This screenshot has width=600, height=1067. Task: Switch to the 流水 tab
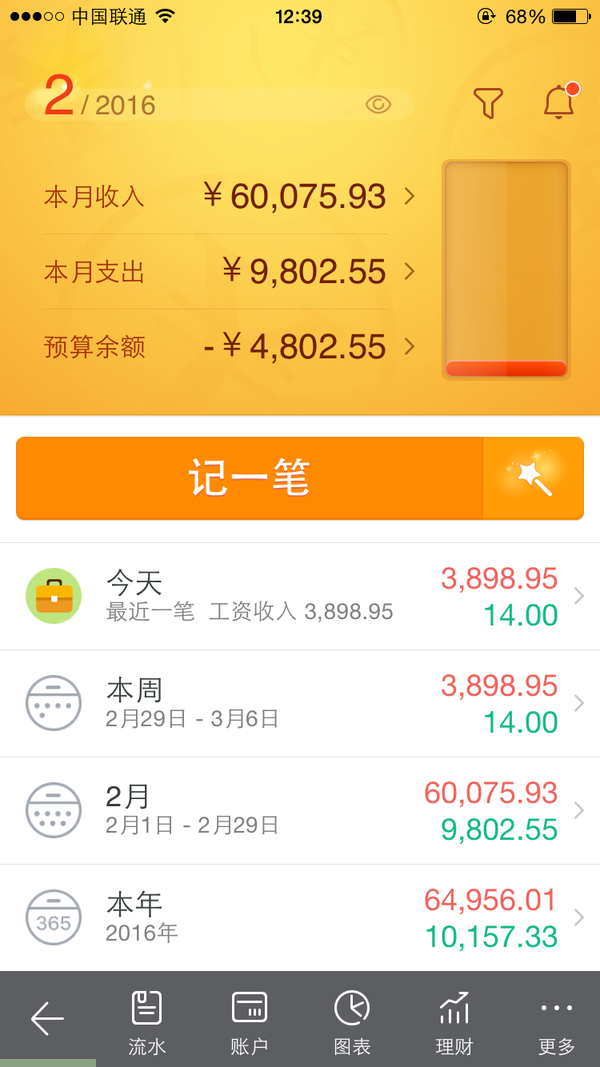coord(147,1022)
